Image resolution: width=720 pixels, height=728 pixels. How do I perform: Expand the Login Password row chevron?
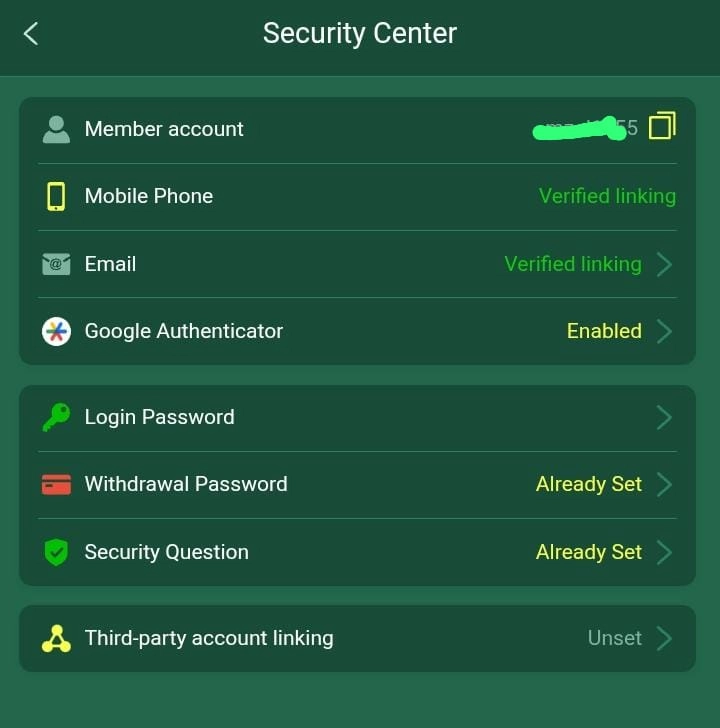pyautogui.click(x=663, y=416)
